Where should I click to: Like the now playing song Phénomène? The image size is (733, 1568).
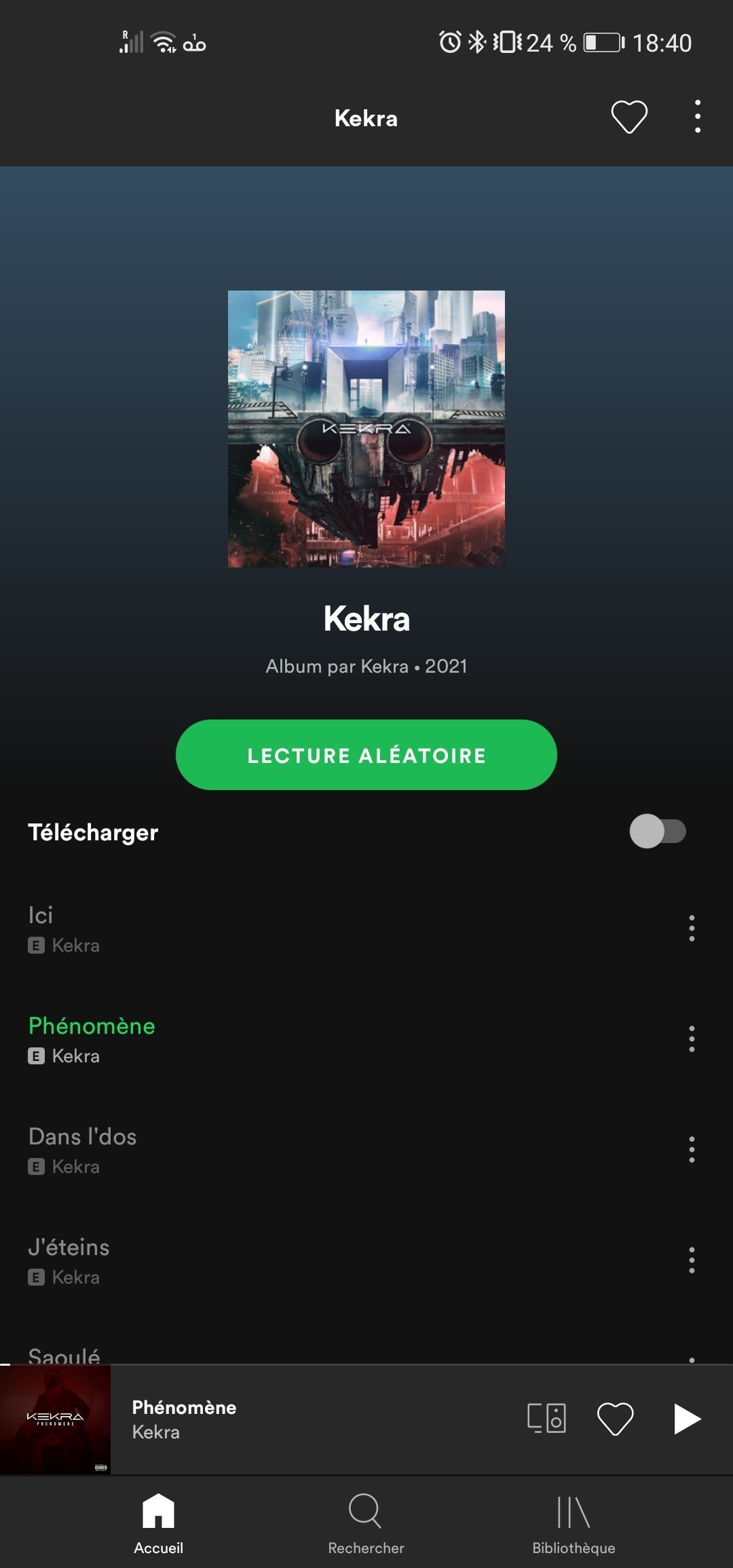(x=615, y=1419)
